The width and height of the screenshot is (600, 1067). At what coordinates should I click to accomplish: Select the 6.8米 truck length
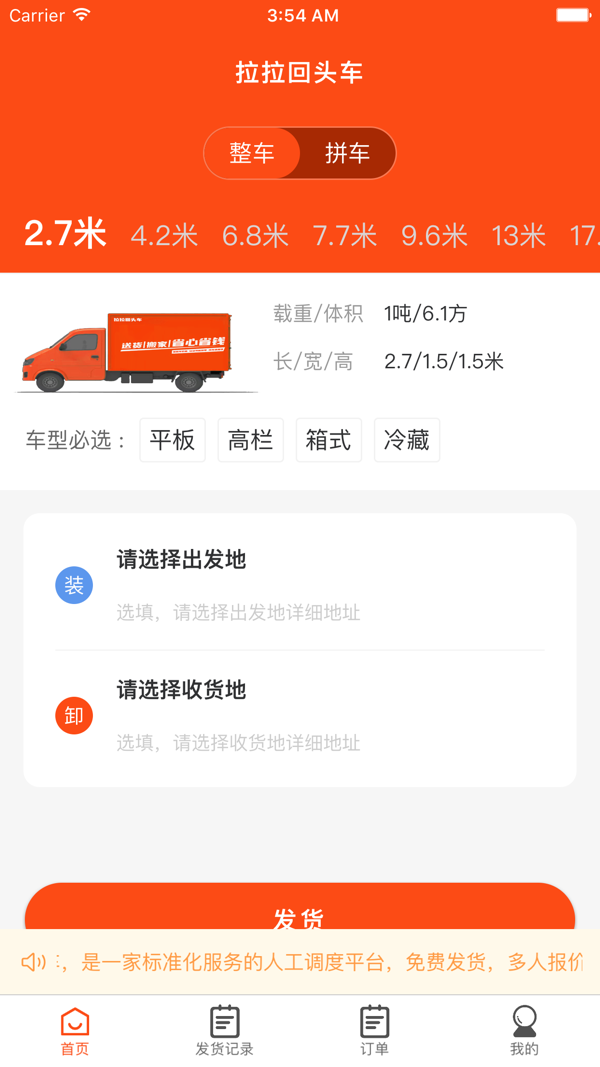255,236
